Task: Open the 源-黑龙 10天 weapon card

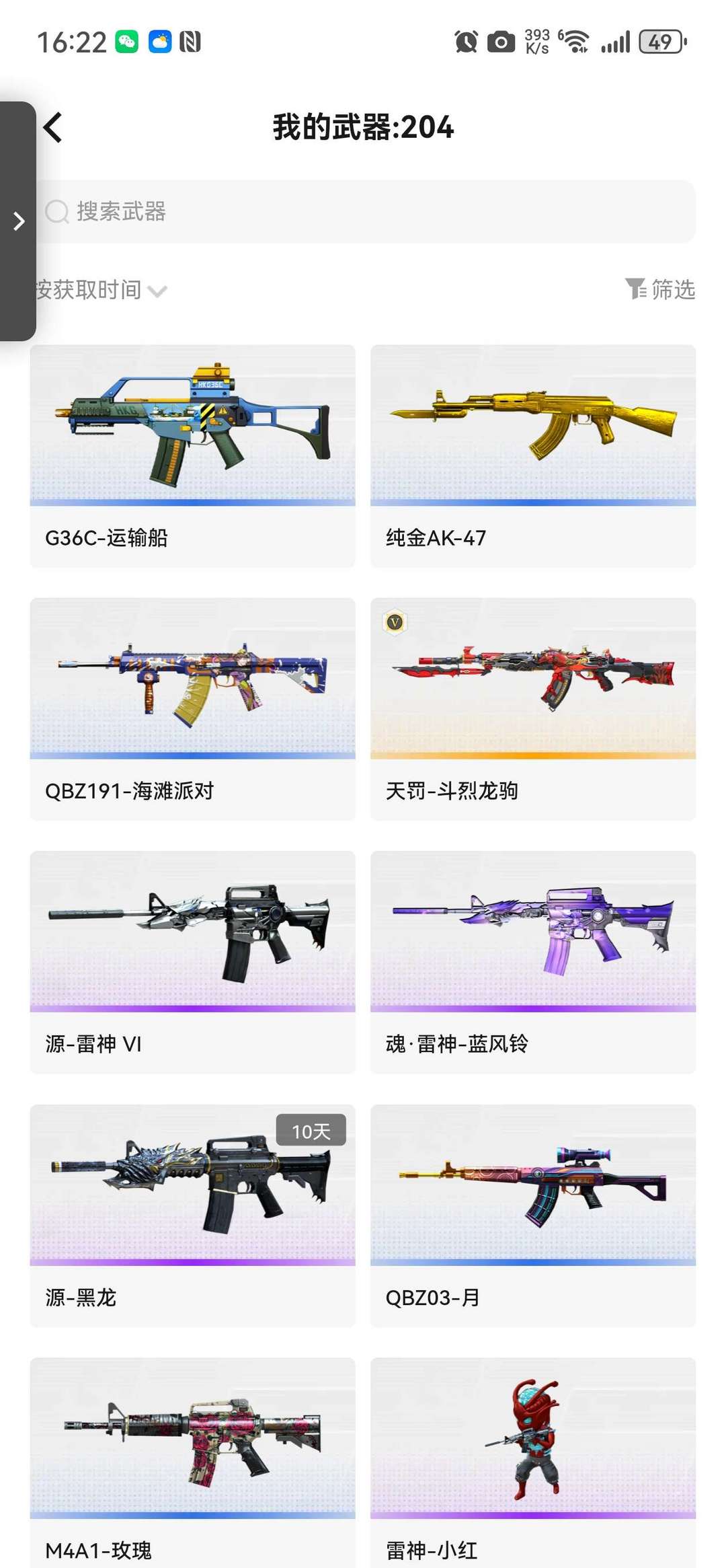Action: coord(192,1215)
